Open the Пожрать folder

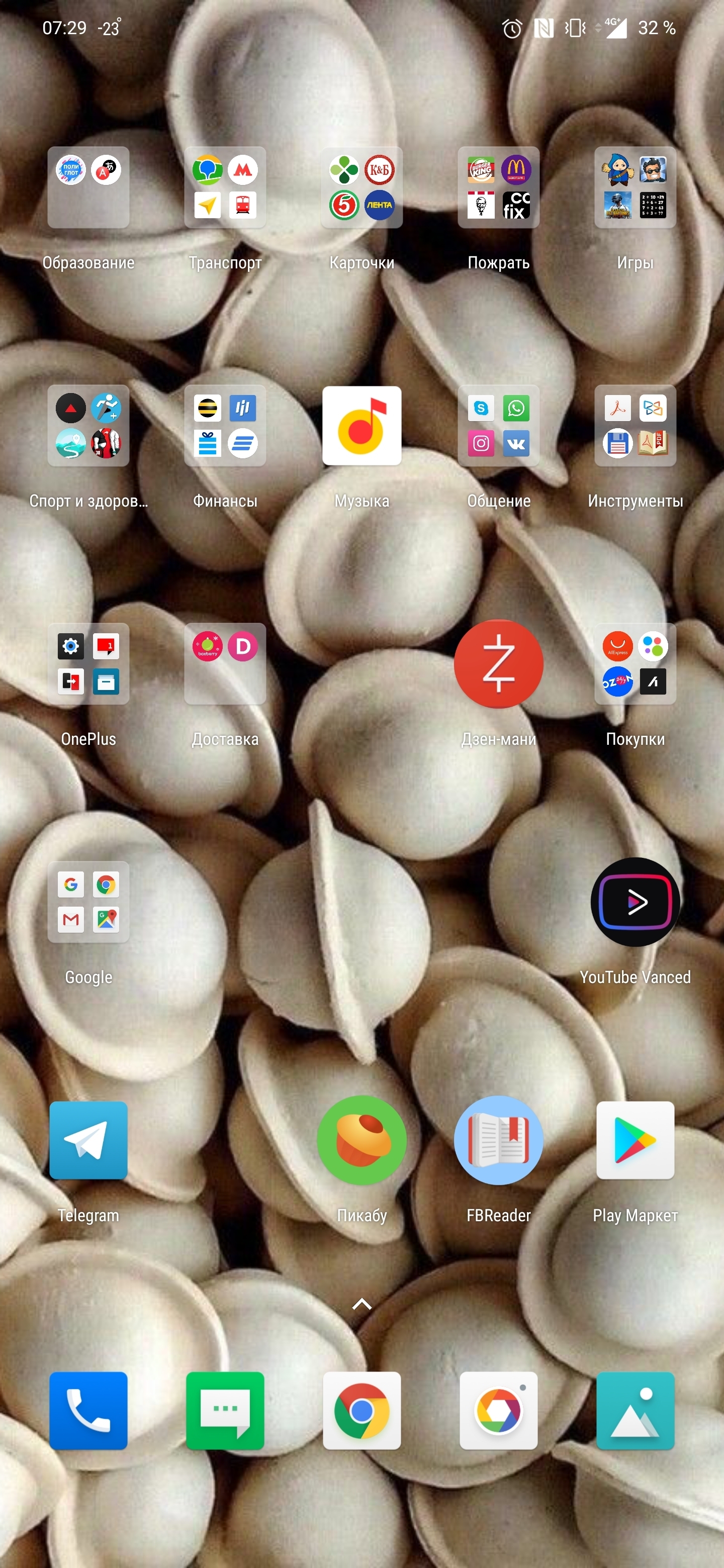tap(498, 187)
